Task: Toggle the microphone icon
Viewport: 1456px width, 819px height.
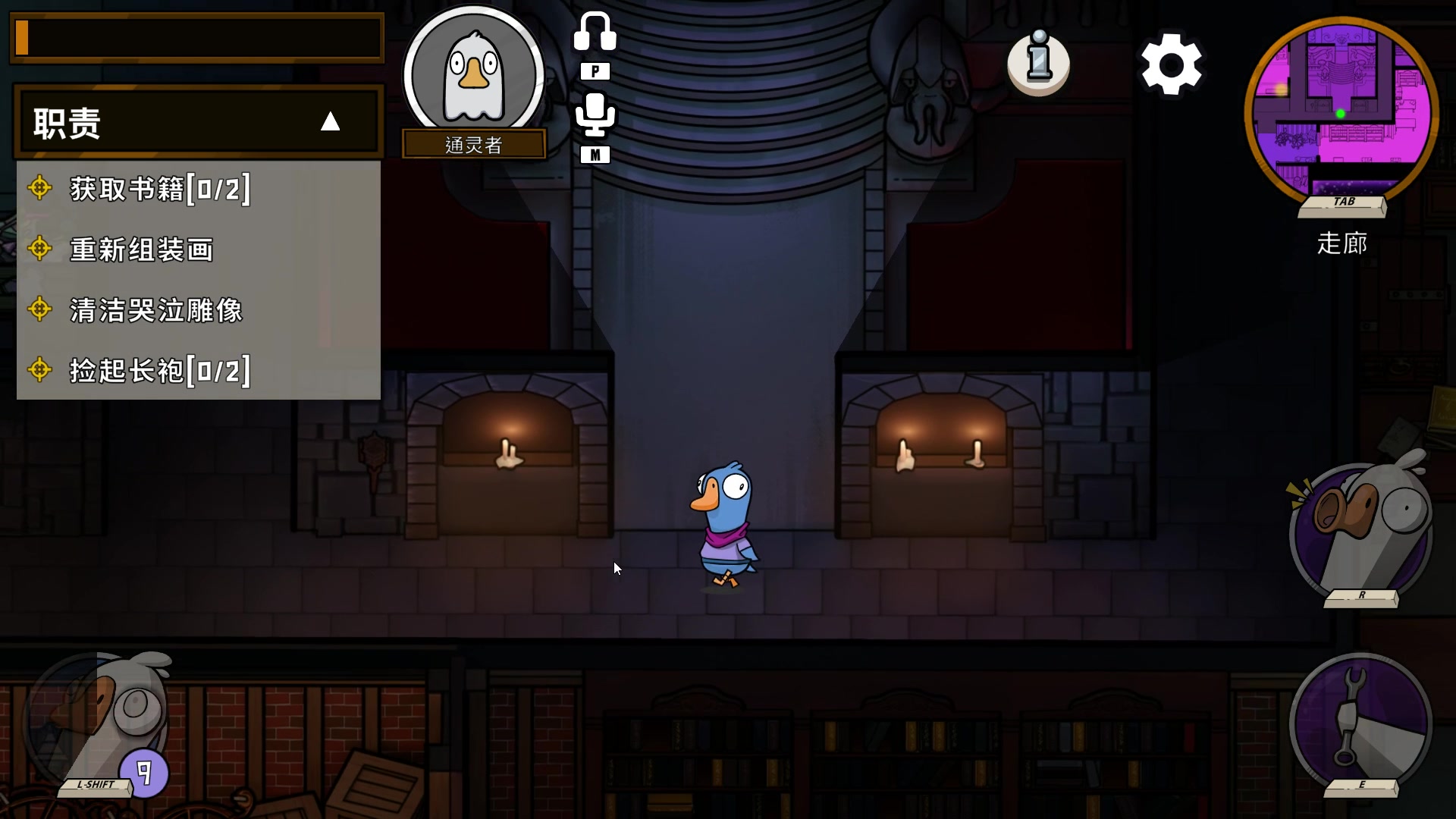Action: click(595, 115)
